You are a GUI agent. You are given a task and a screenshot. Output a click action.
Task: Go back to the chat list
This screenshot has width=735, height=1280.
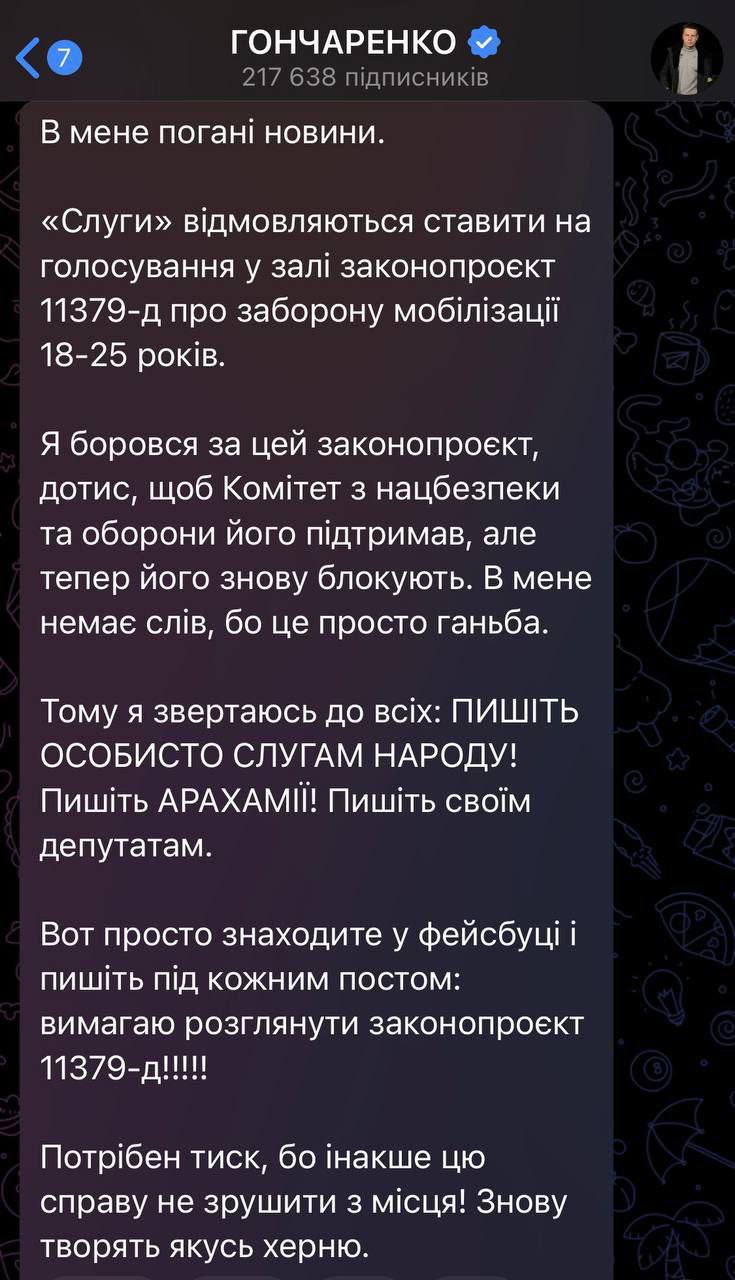(47, 57)
